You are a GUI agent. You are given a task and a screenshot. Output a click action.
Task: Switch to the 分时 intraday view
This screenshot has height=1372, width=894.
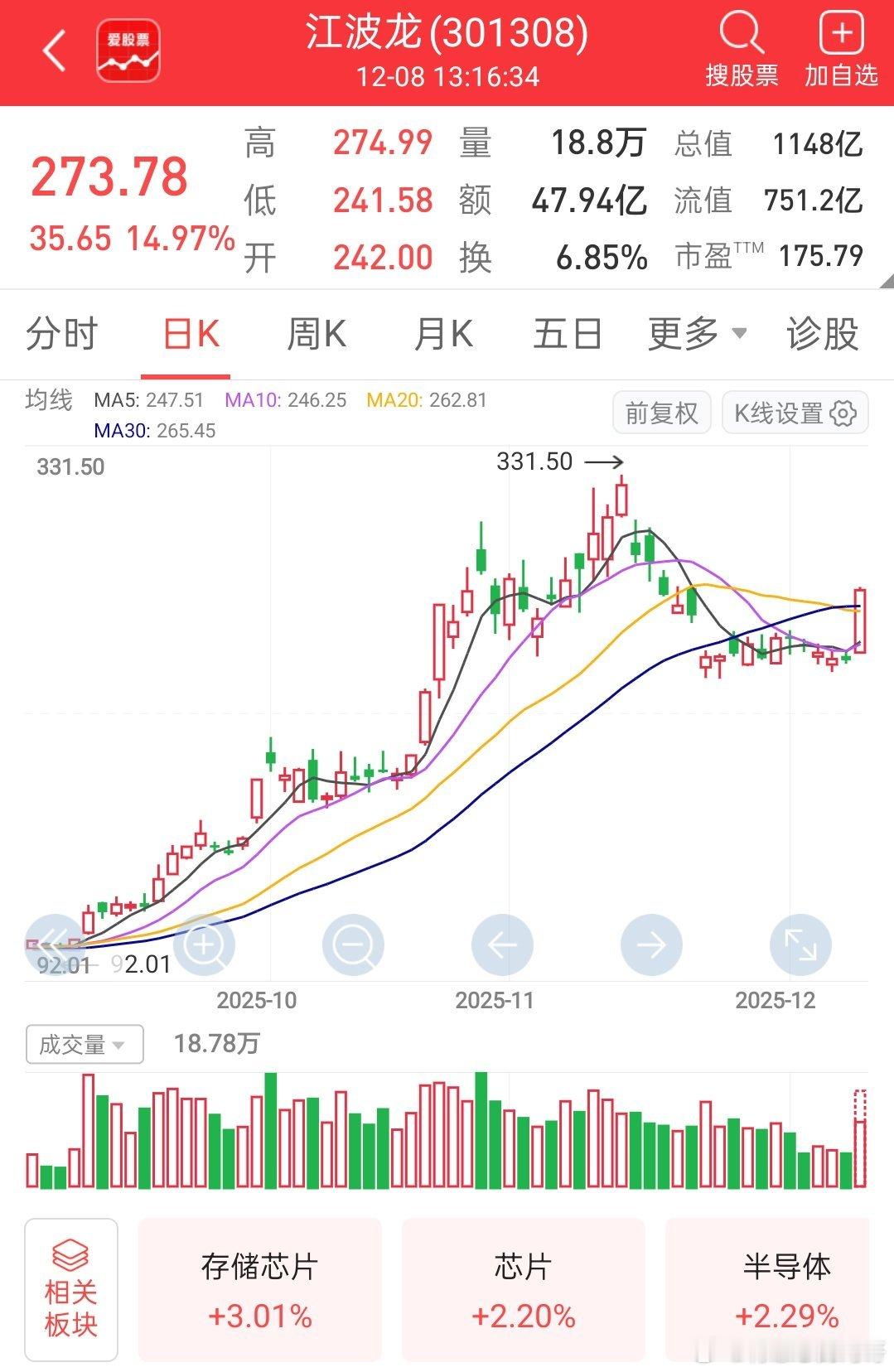click(x=62, y=333)
